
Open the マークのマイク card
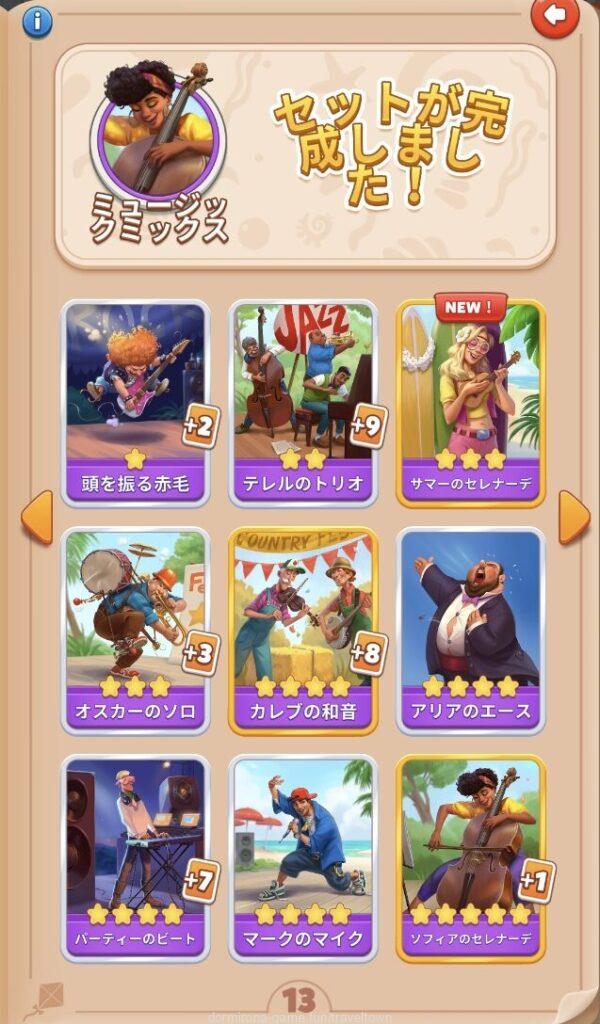click(303, 857)
